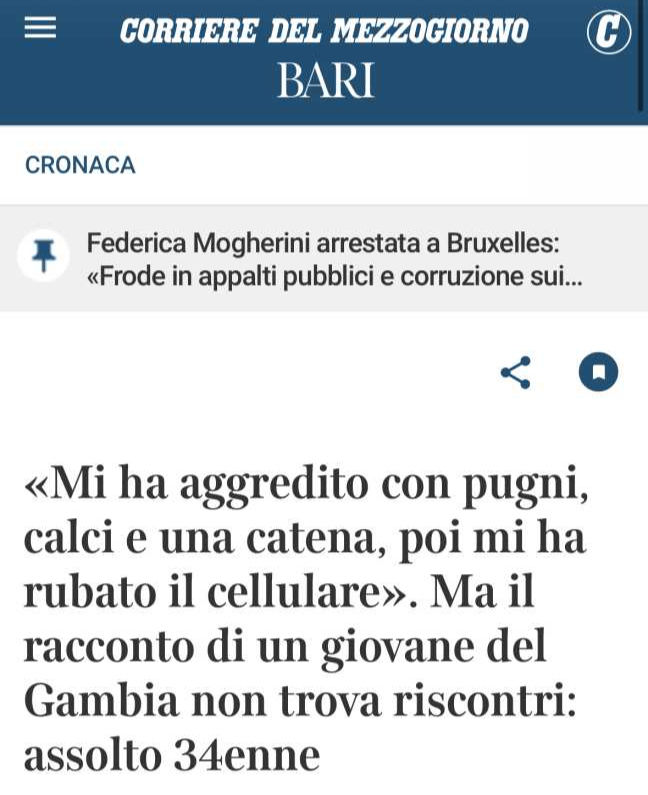Bookmark this article
648x795 pixels.
[x=598, y=372]
